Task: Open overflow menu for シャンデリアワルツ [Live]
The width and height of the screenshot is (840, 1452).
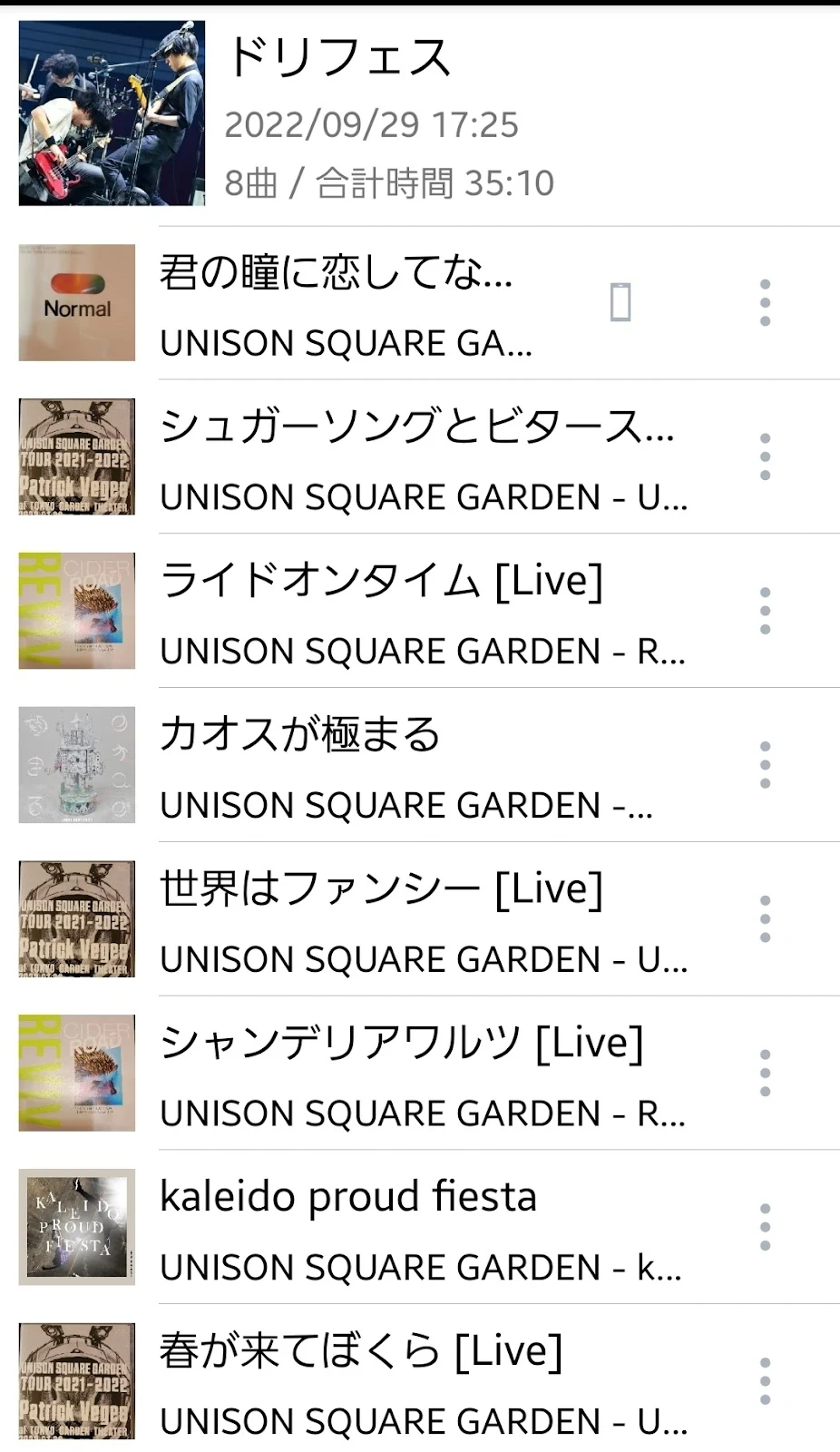Action: pyautogui.click(x=765, y=1074)
